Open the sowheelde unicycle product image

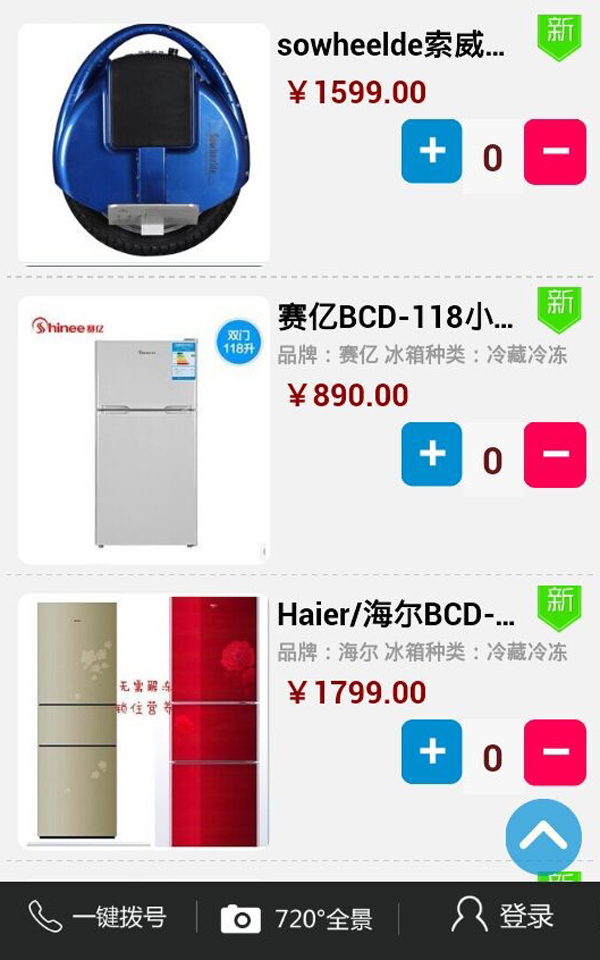coord(144,144)
